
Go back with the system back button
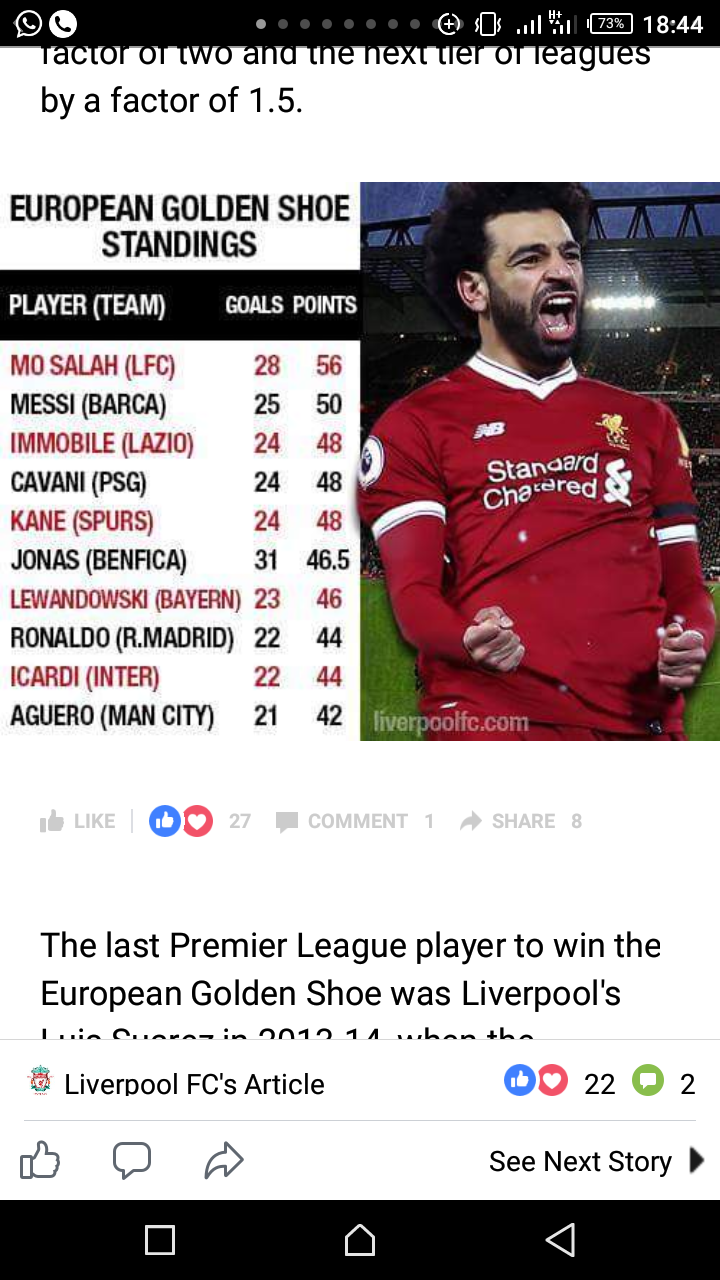click(560, 1240)
